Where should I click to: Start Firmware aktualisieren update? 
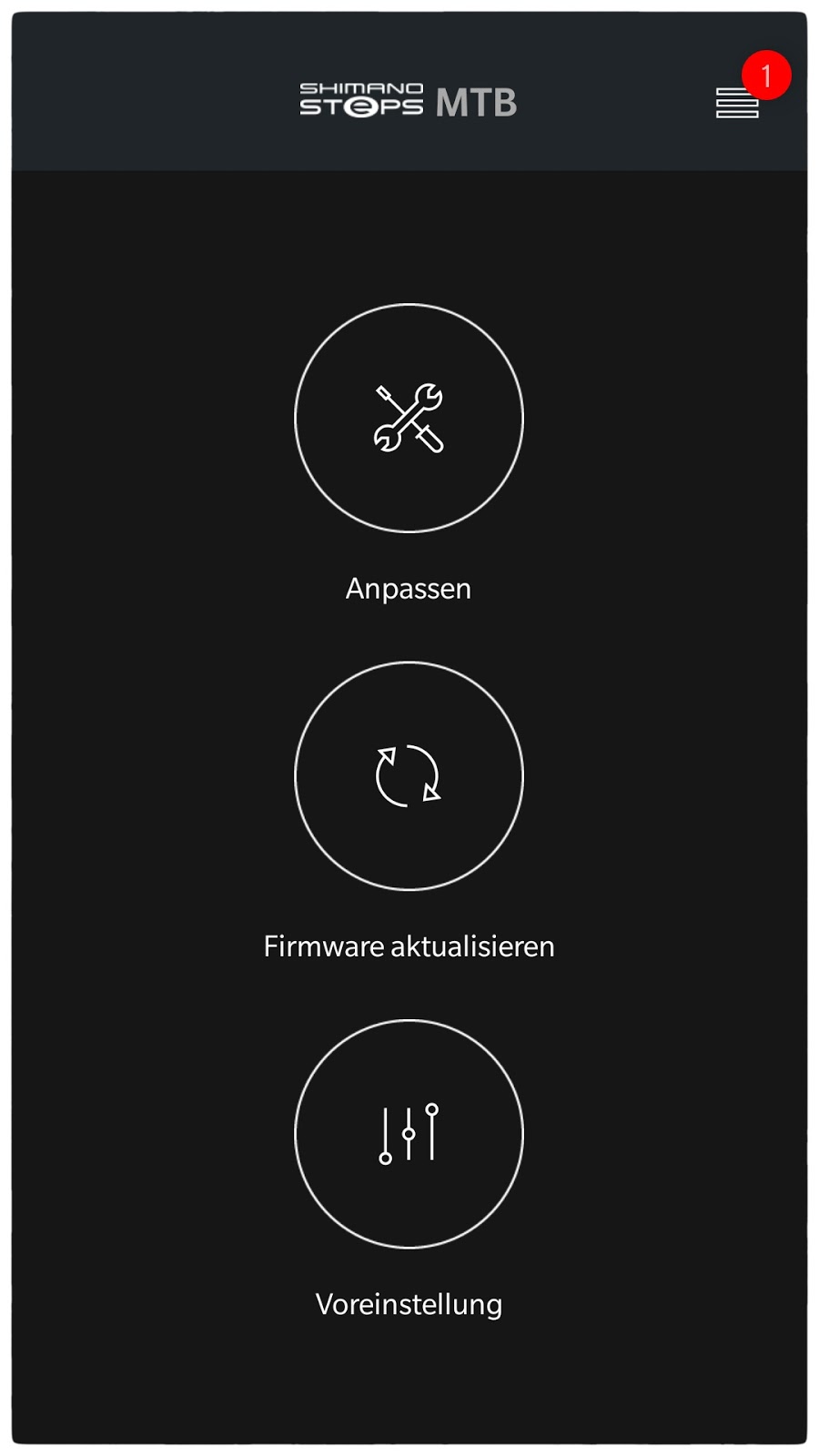pyautogui.click(x=409, y=775)
